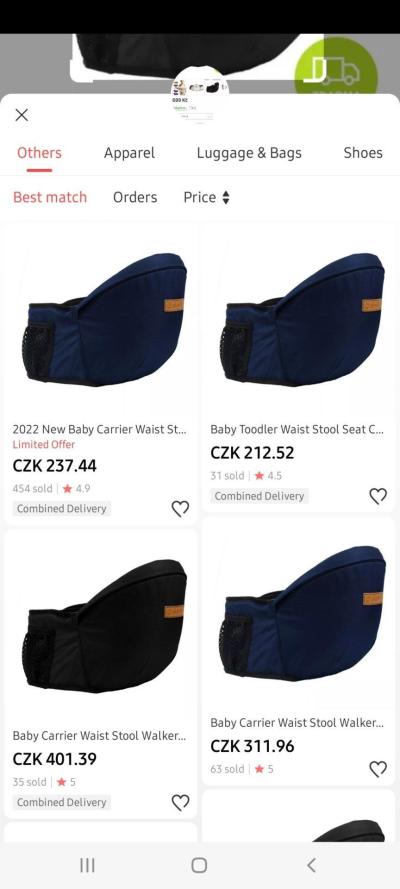This screenshot has height=889, width=400.
Task: Add the CZK 212.52 item to wishlist
Action: tap(378, 496)
